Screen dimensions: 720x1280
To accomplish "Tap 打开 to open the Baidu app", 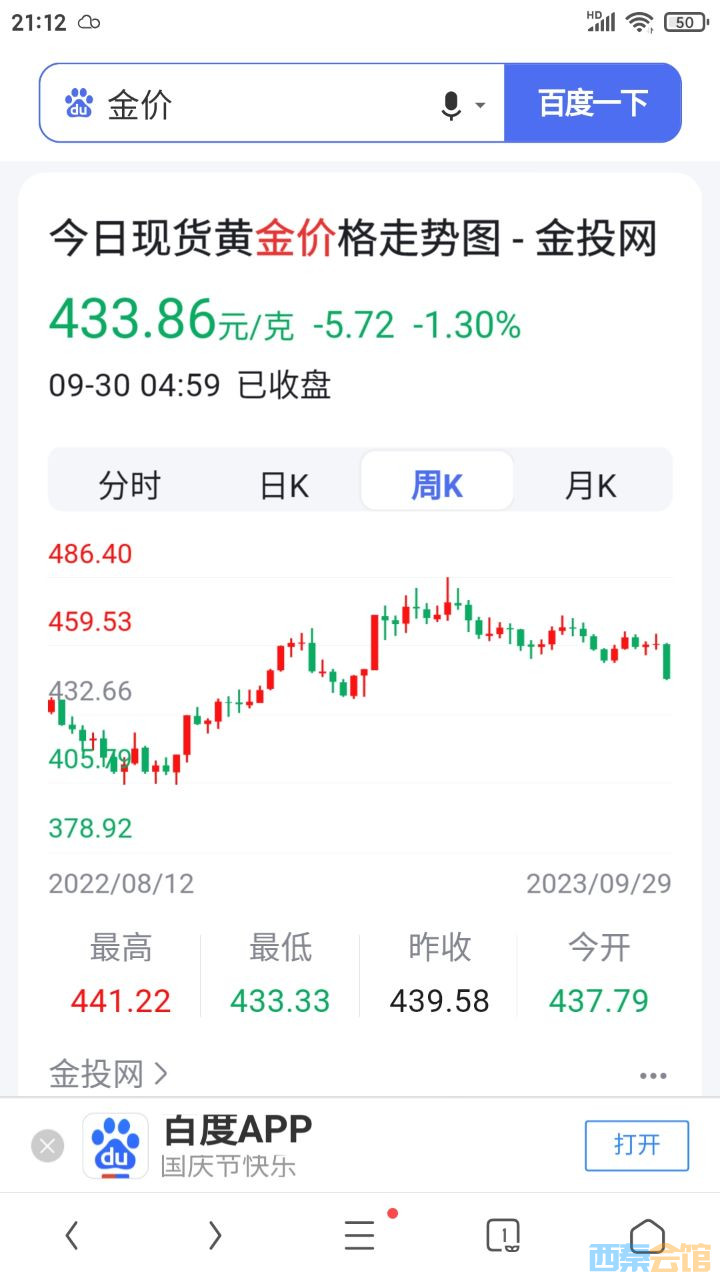I will pyautogui.click(x=637, y=1145).
